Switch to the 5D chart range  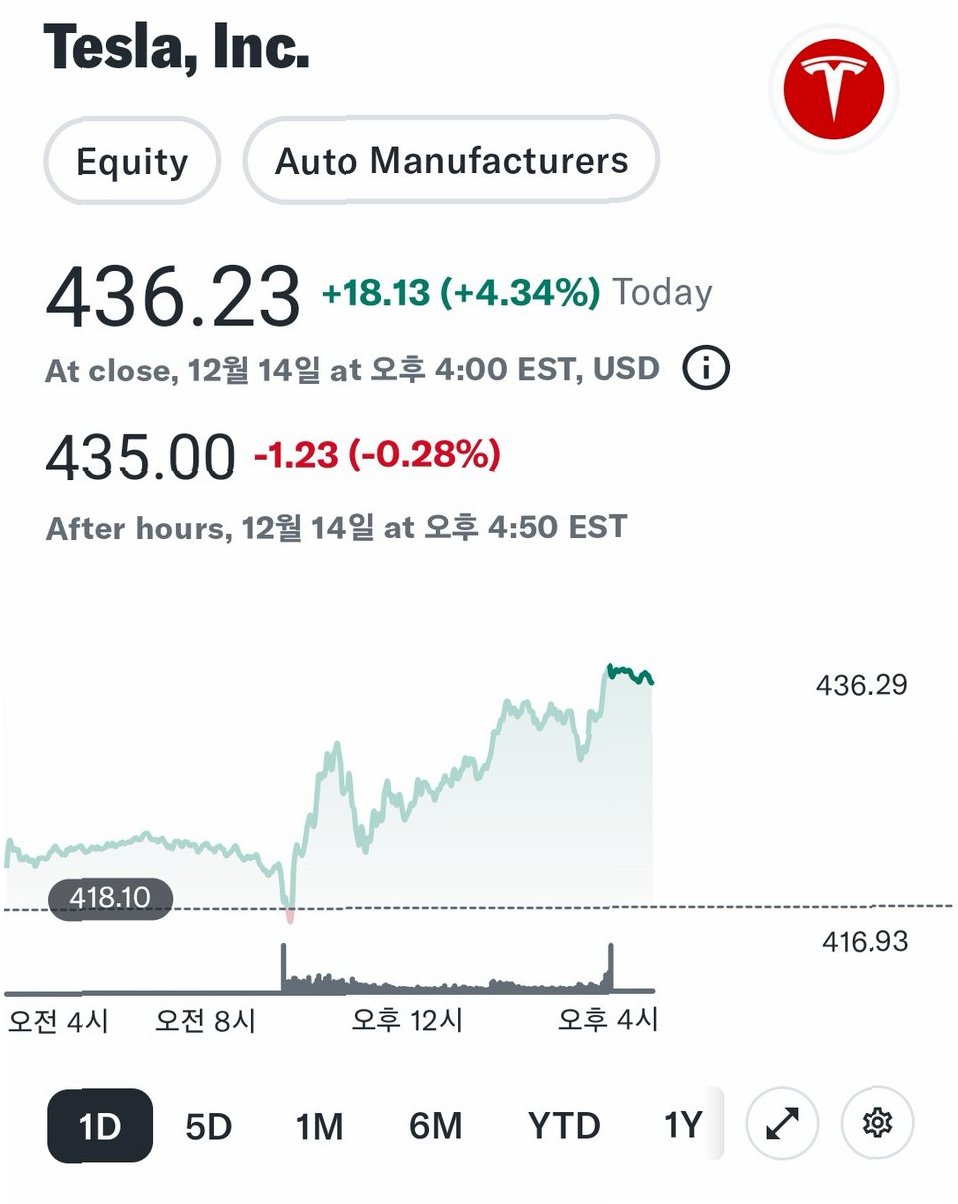(x=208, y=1126)
